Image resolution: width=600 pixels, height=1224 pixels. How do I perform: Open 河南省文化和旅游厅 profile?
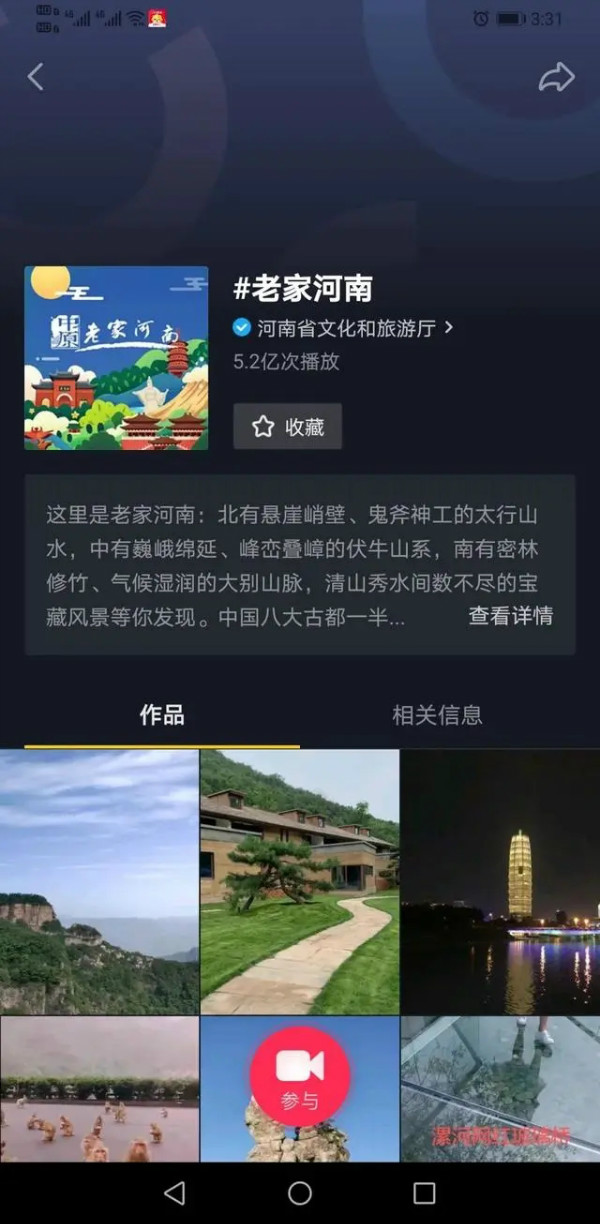point(345,328)
